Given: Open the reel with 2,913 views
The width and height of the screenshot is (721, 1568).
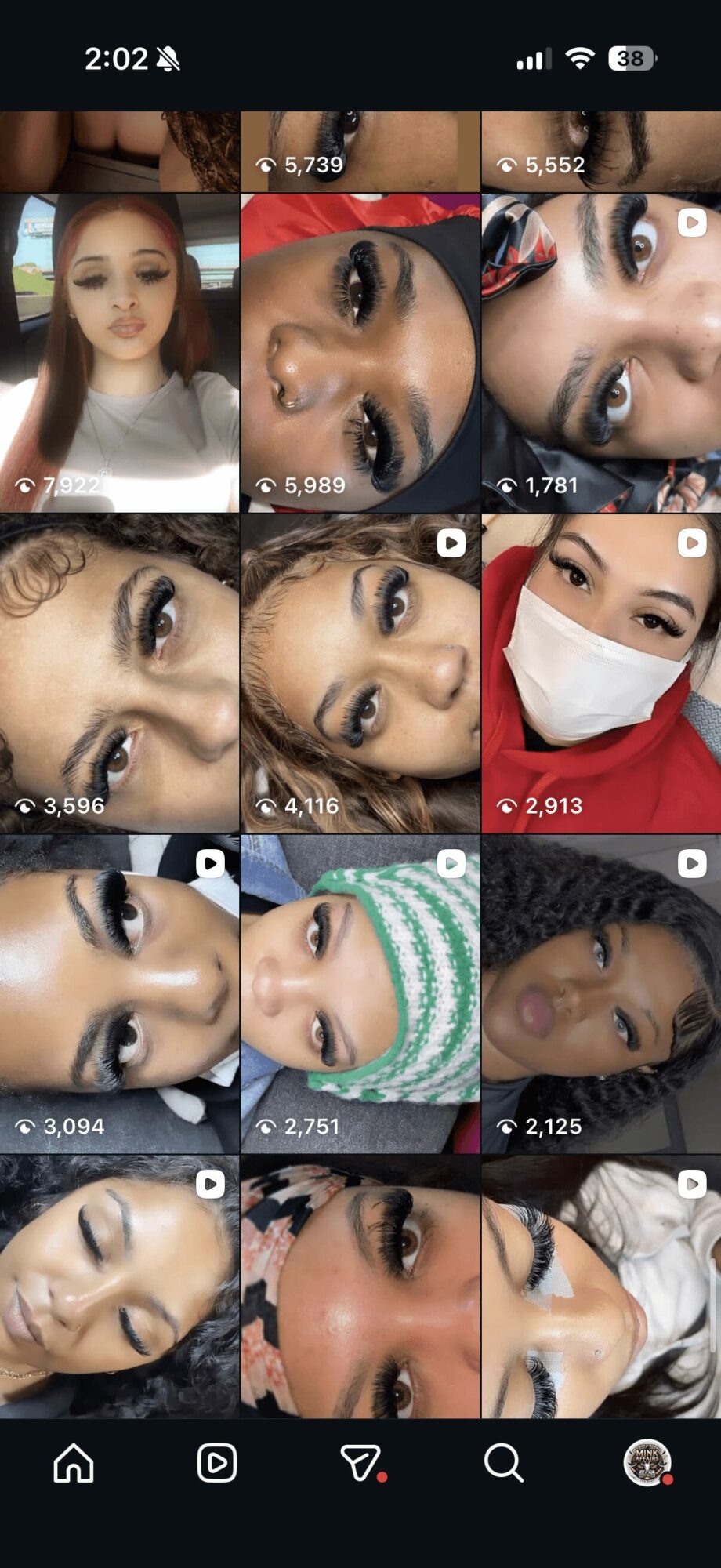Looking at the screenshot, I should [x=601, y=673].
